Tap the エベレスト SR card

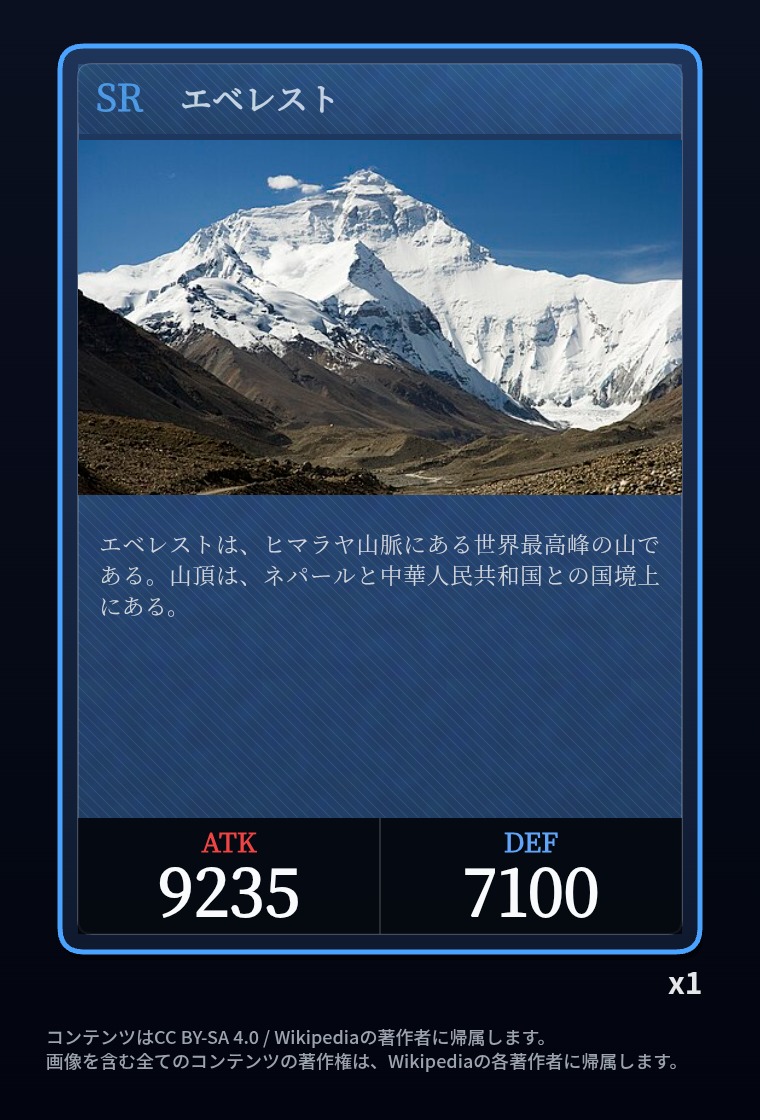pos(379,499)
